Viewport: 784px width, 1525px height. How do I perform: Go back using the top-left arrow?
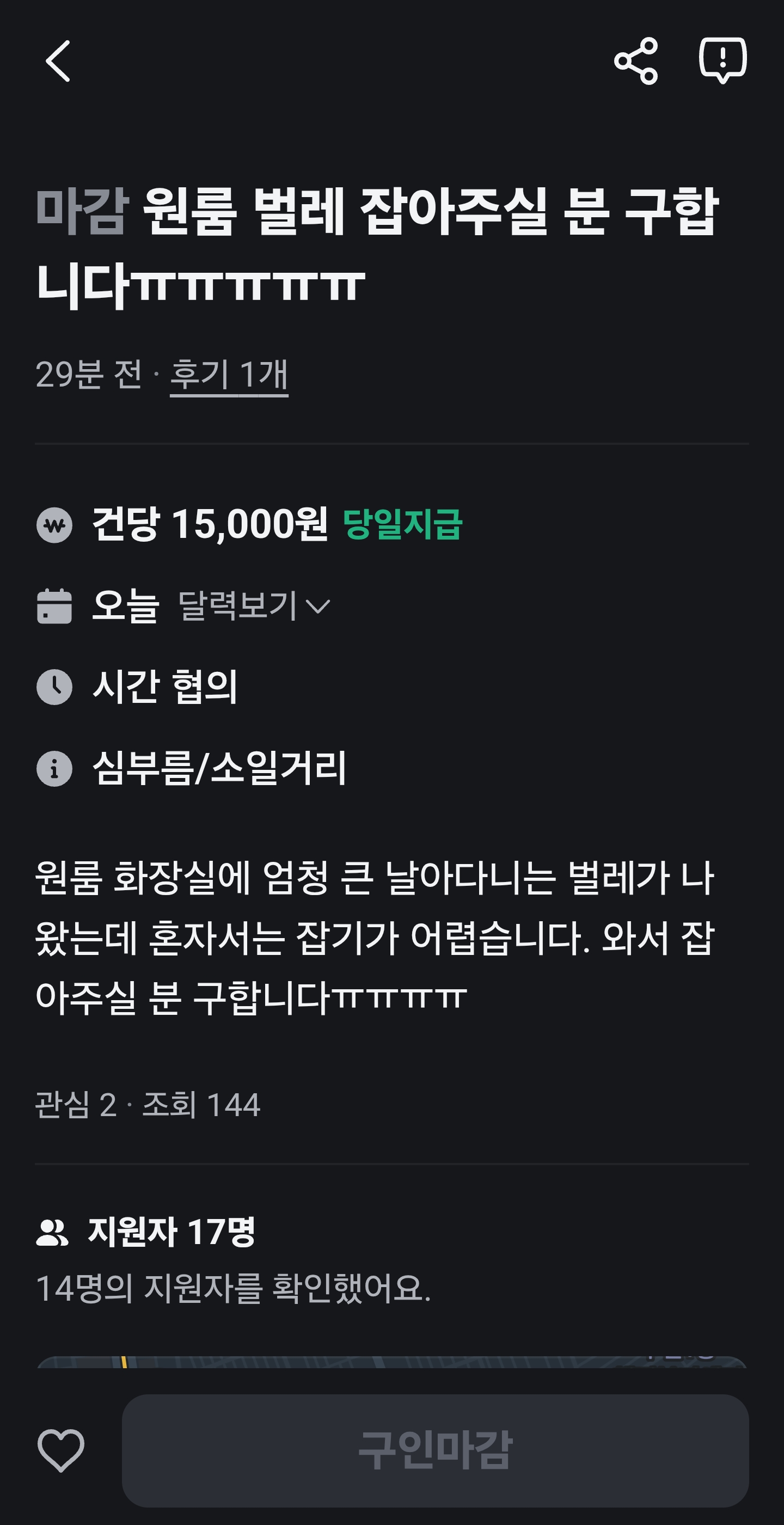(58, 61)
